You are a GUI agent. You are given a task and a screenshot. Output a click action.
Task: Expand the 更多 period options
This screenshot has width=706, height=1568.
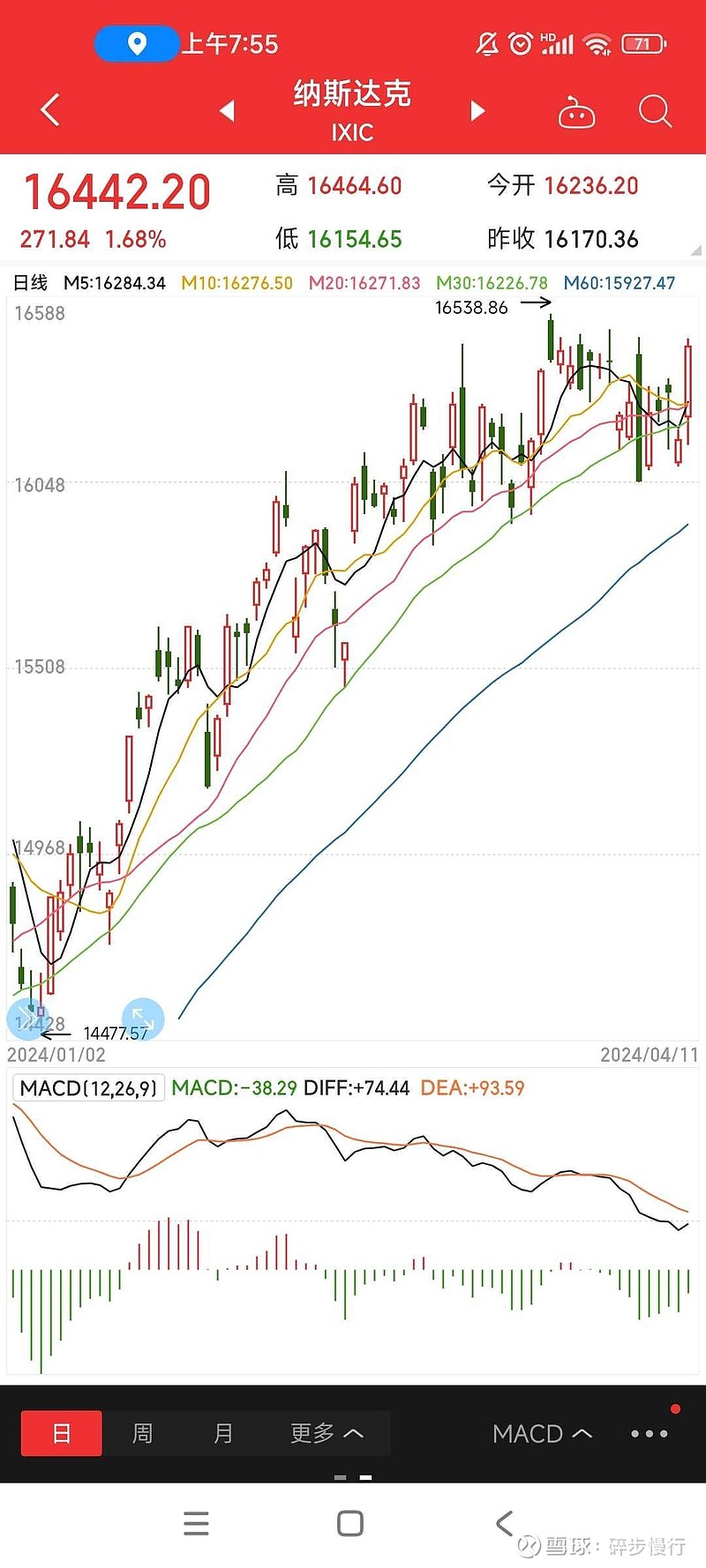point(327,1433)
